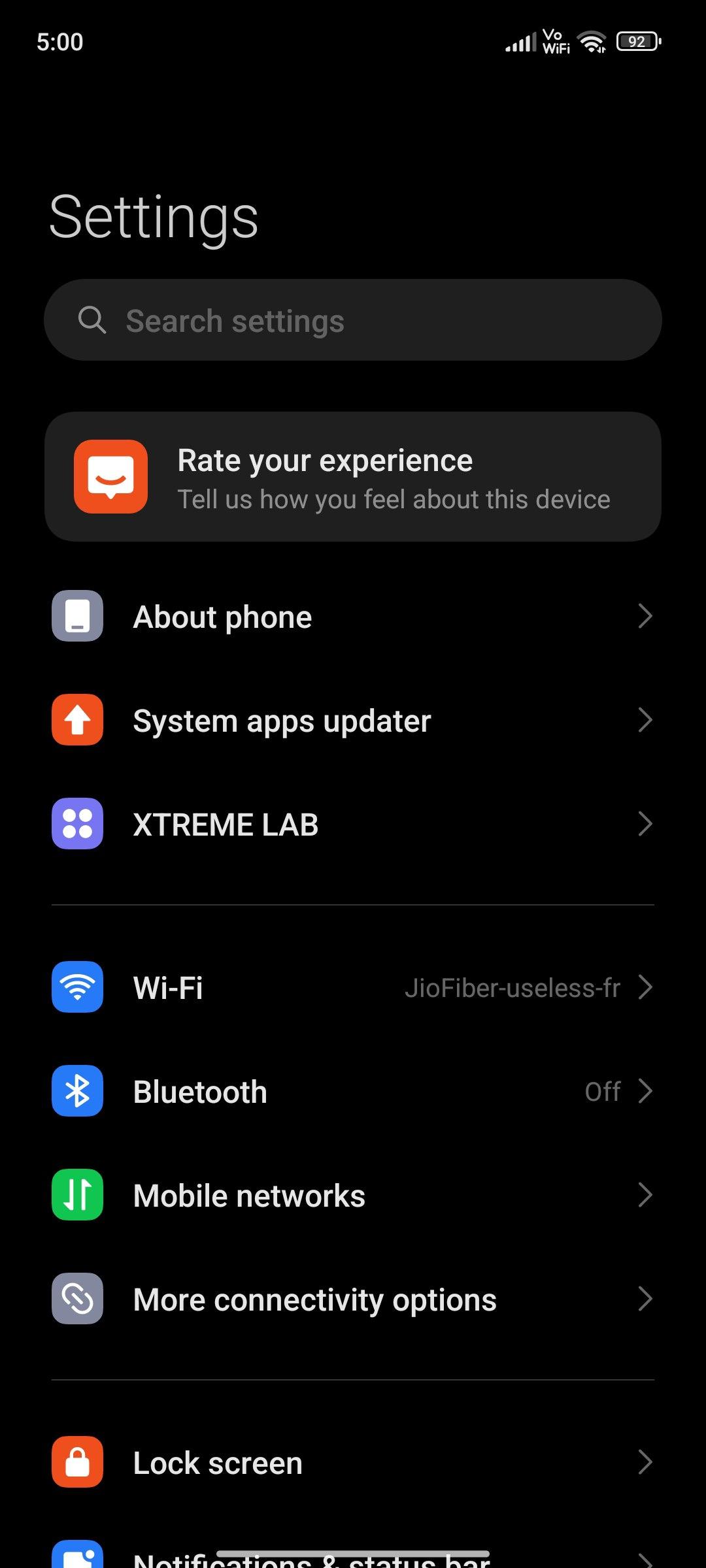This screenshot has width=706, height=1568.
Task: Open the Rate your experience card
Action: 353,477
